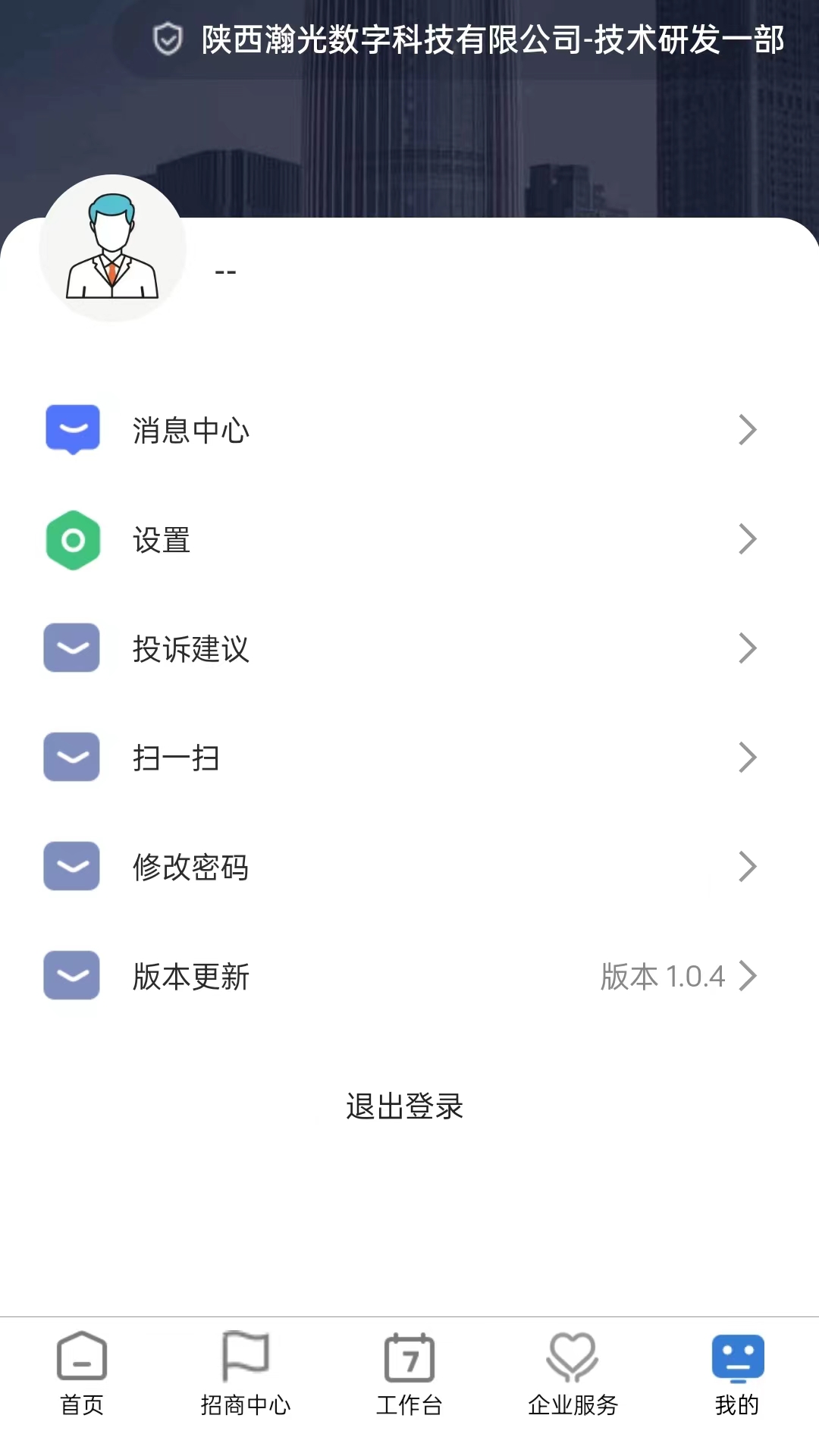Expand the 设置 row chevron
The image size is (819, 1456).
(748, 540)
